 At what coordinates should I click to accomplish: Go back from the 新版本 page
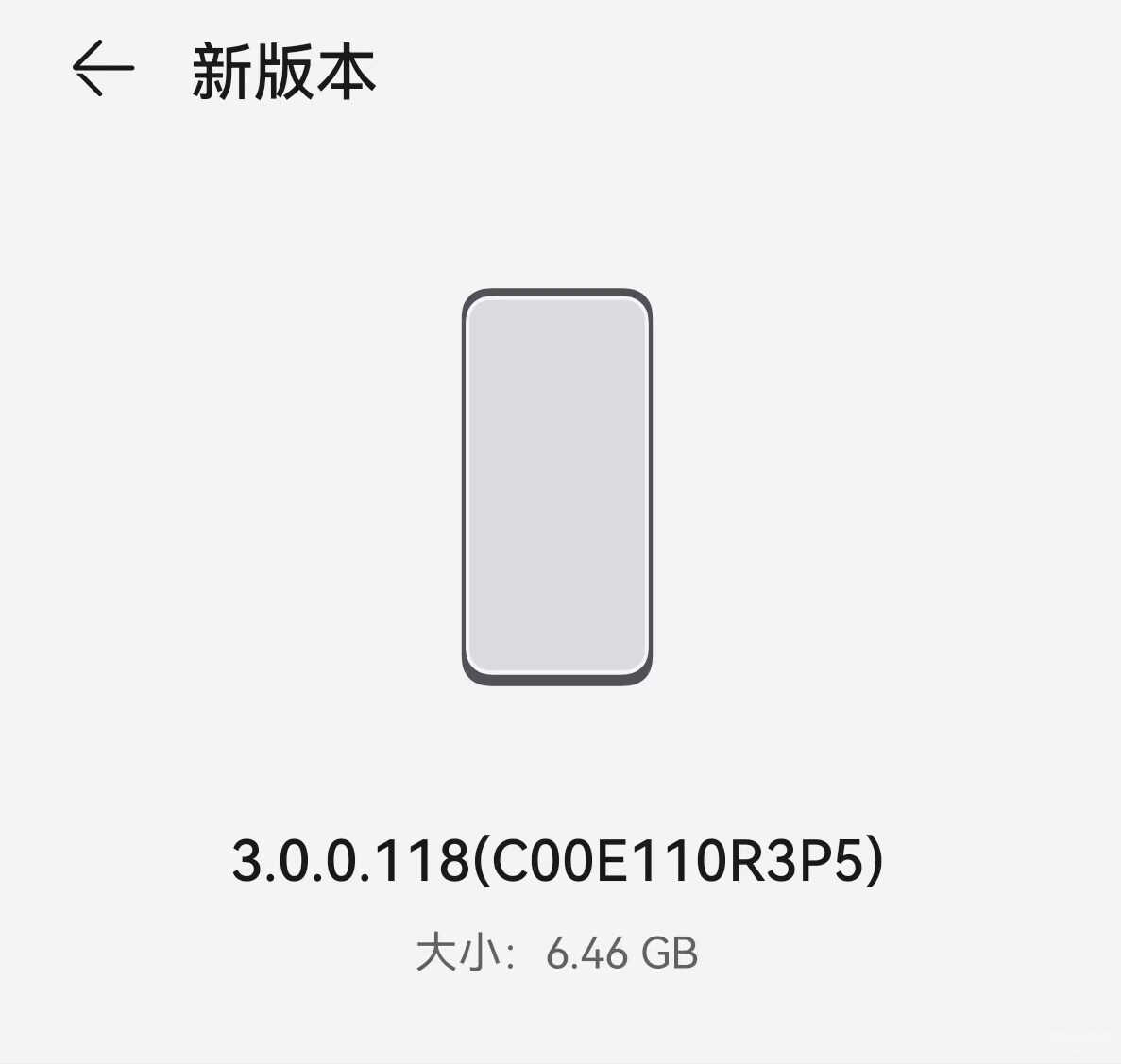click(x=103, y=69)
